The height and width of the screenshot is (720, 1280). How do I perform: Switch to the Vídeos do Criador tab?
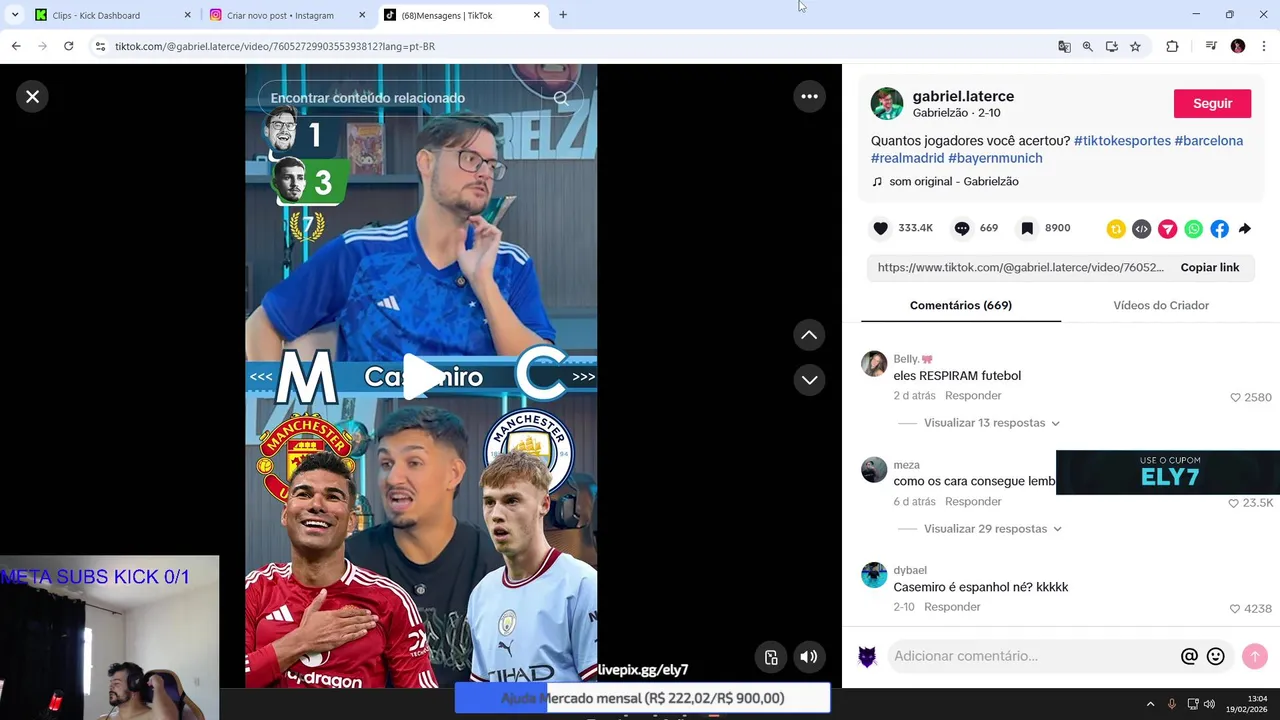[1160, 306]
